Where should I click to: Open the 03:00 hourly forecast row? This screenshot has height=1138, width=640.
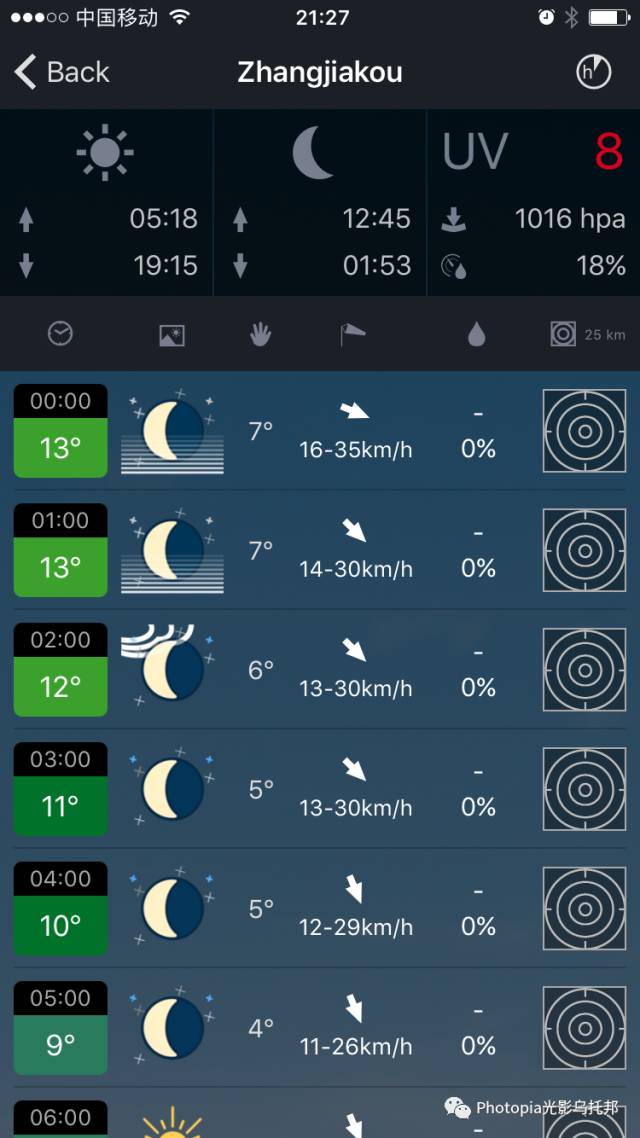click(x=320, y=789)
